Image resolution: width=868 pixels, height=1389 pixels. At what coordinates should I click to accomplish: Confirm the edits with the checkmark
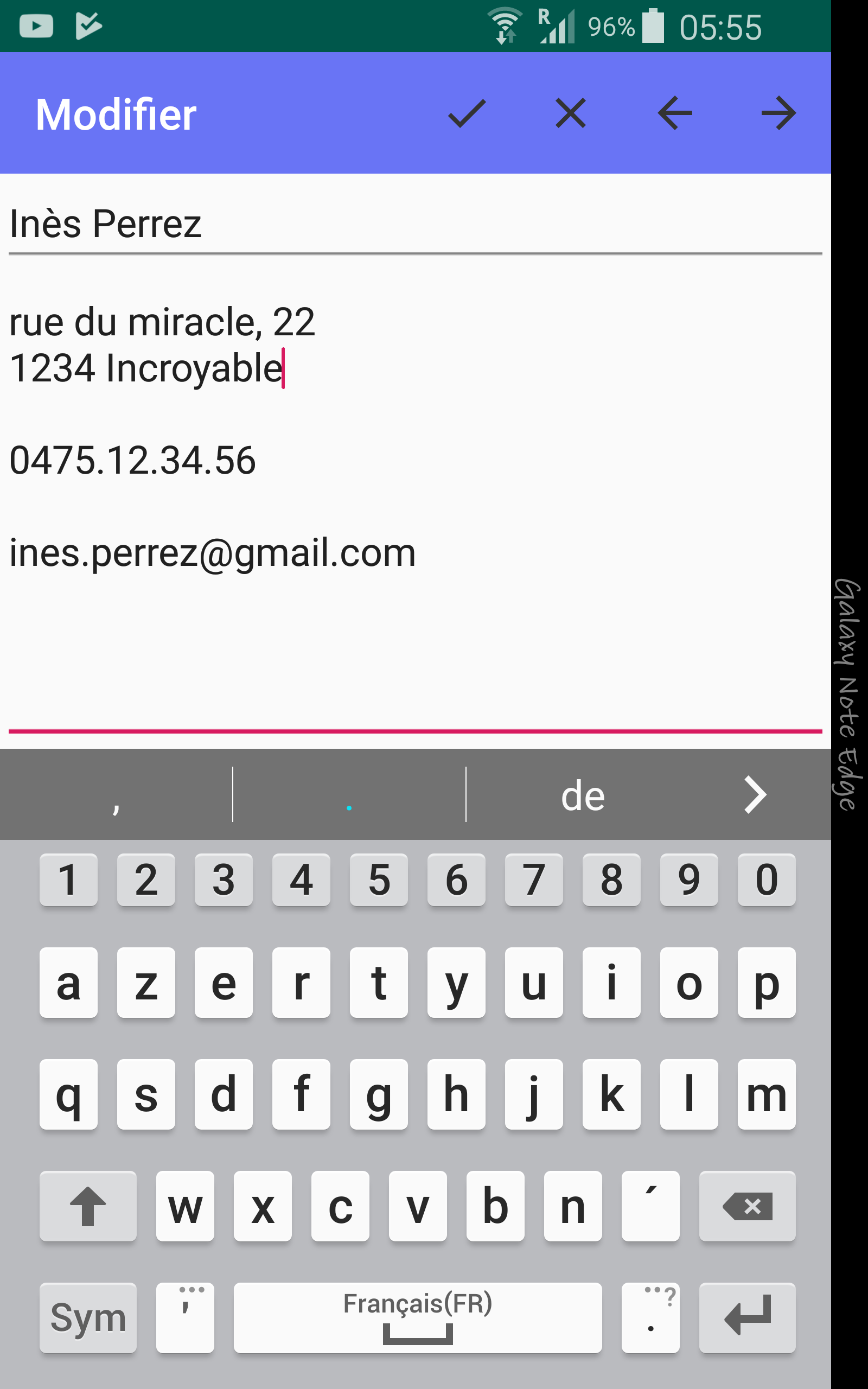click(x=467, y=113)
